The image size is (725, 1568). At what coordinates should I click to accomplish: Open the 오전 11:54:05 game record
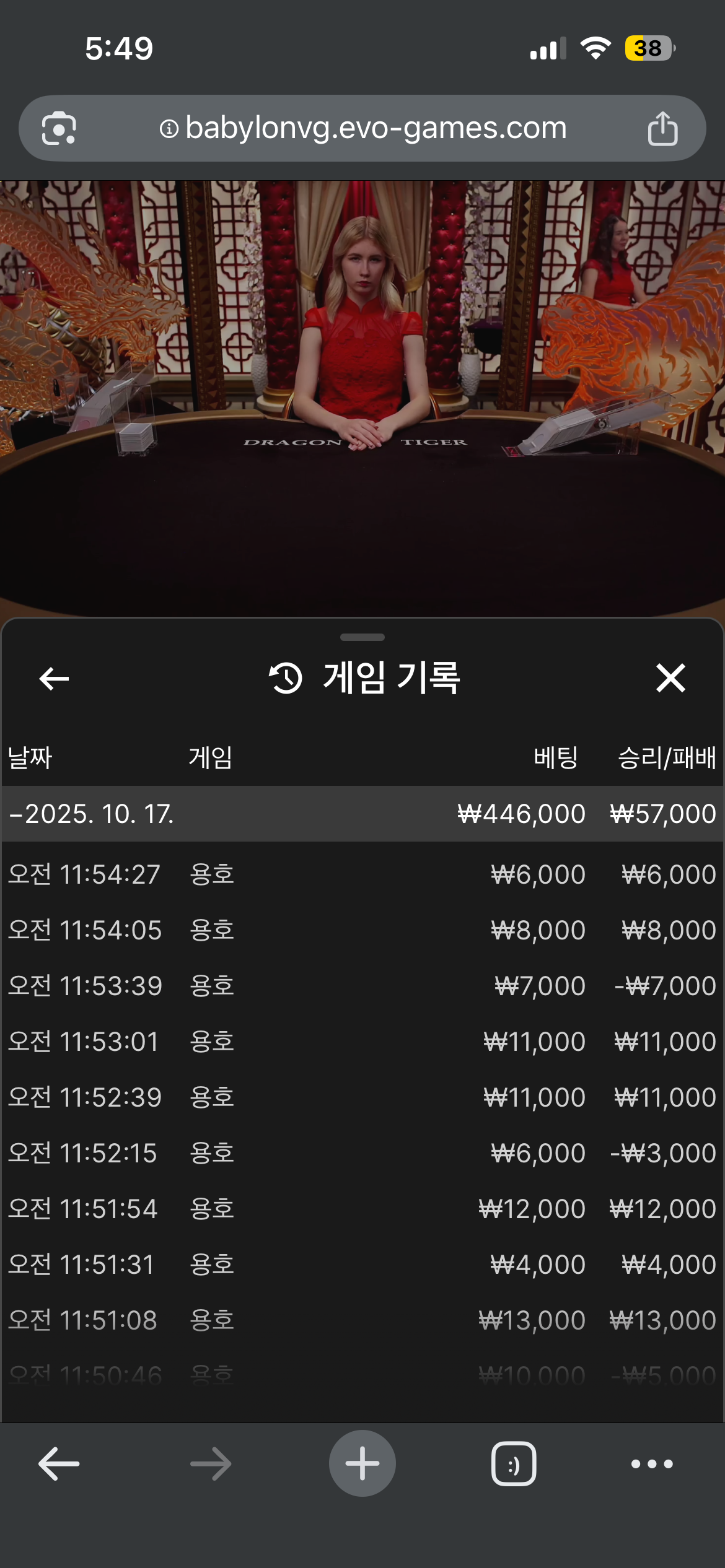362,930
